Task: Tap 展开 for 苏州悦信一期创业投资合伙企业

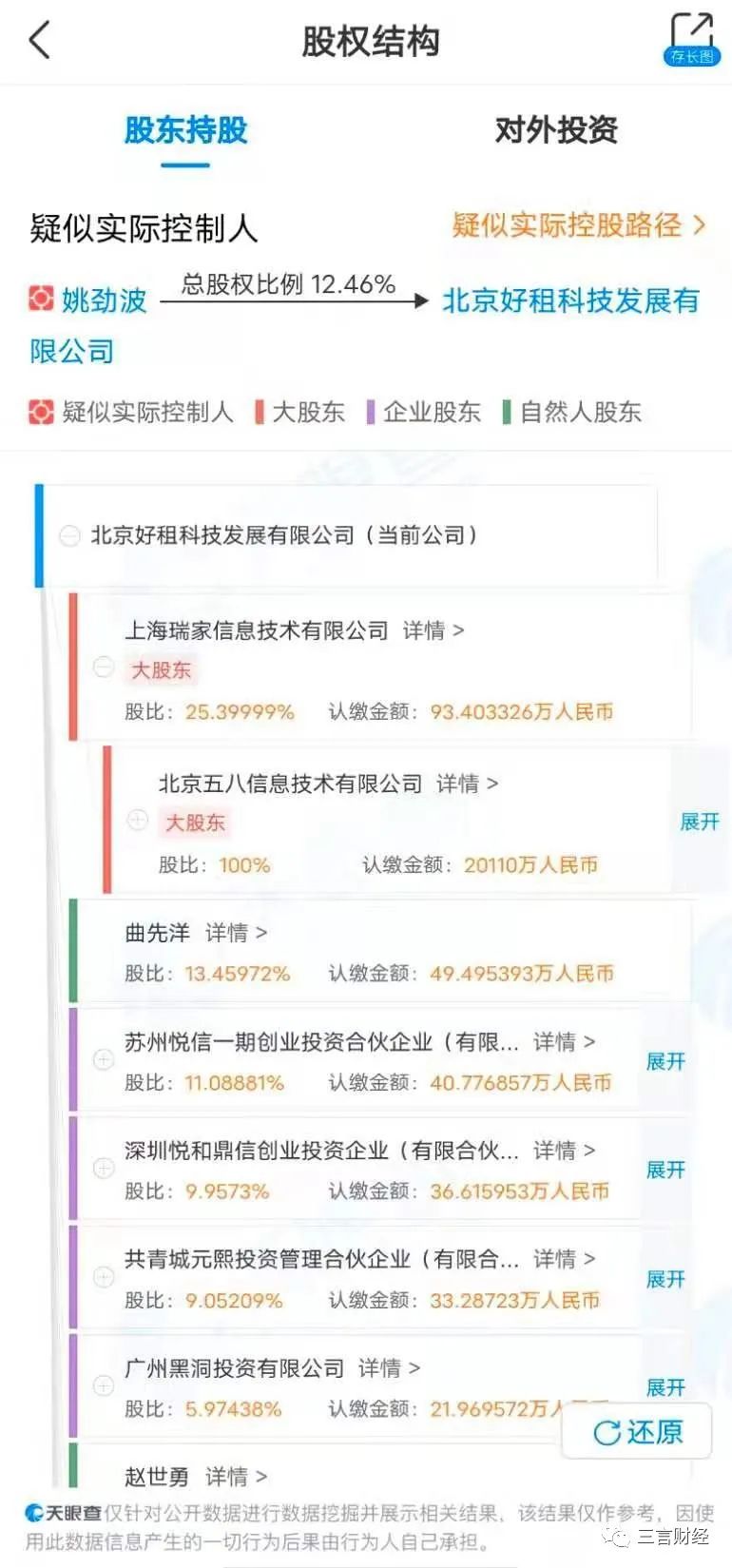Action: (x=665, y=1061)
